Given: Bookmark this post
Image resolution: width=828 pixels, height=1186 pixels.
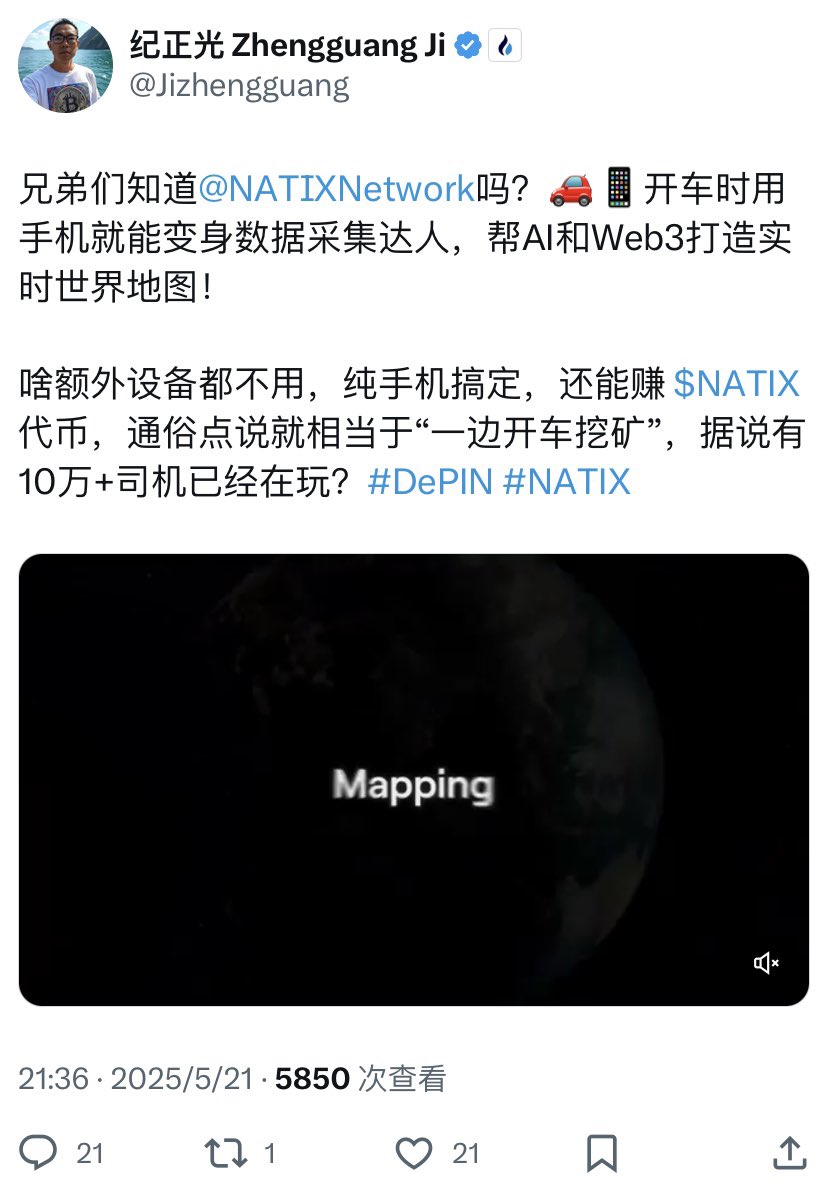Looking at the screenshot, I should (x=602, y=1153).
